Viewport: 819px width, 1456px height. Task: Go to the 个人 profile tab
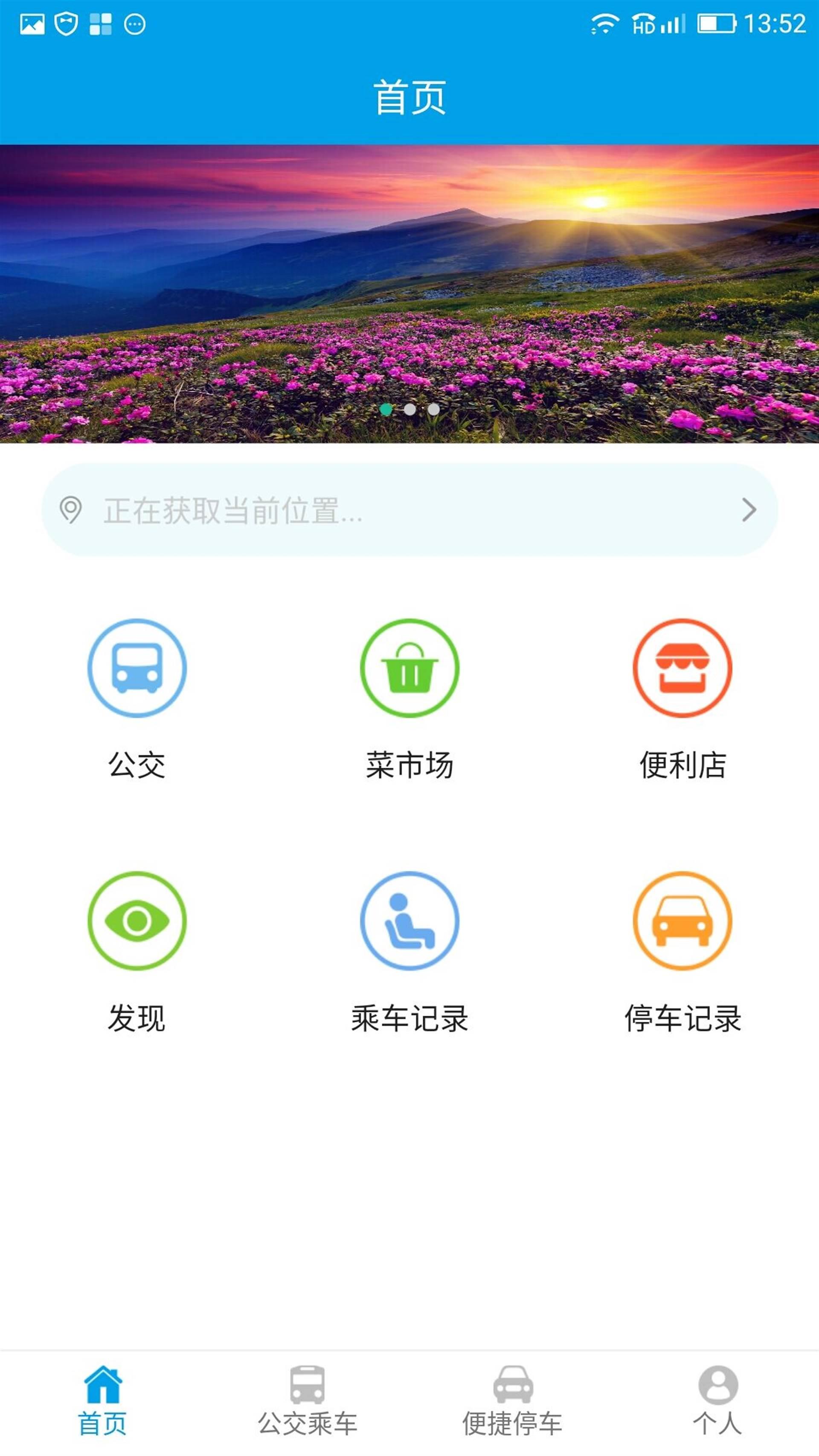pos(717,1401)
